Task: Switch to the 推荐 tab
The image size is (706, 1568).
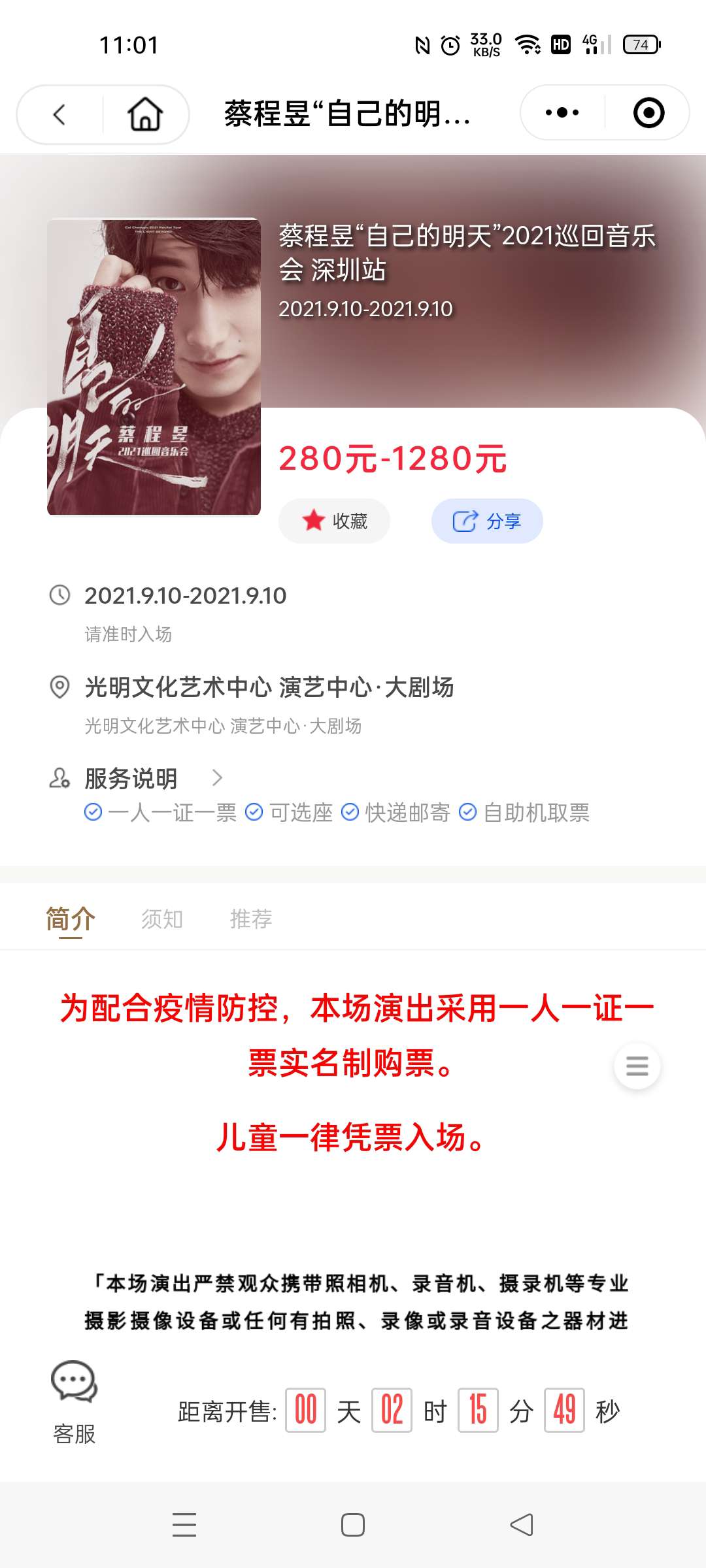Action: click(251, 919)
